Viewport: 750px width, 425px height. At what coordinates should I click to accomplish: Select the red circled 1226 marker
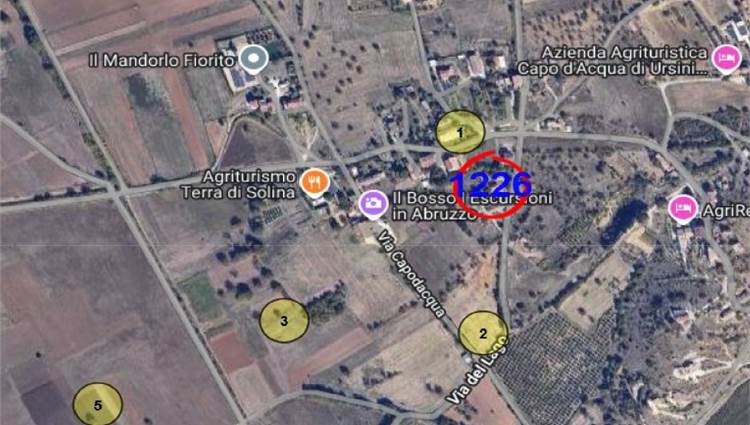492,184
